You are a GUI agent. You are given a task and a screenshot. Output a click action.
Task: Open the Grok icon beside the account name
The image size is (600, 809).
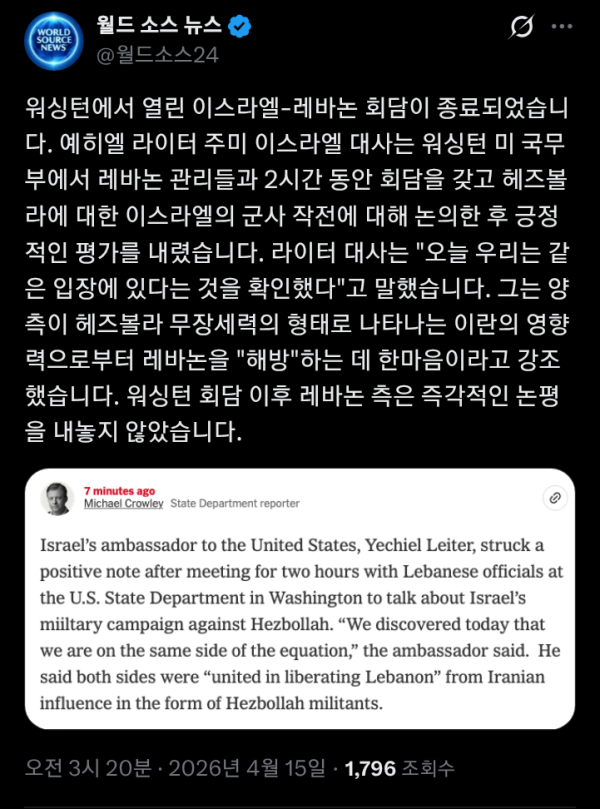click(520, 28)
